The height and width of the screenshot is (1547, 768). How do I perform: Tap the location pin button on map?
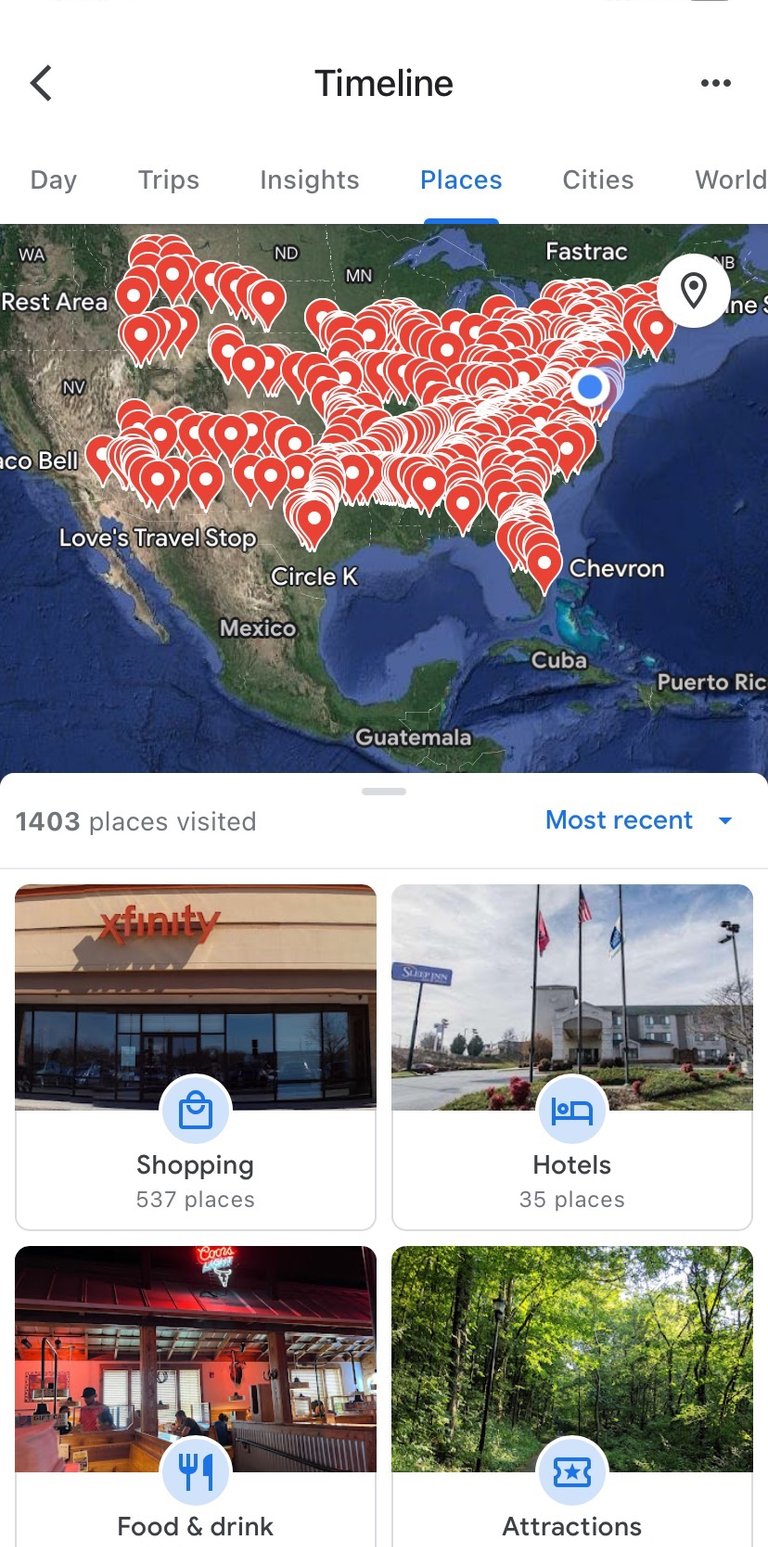pos(694,290)
